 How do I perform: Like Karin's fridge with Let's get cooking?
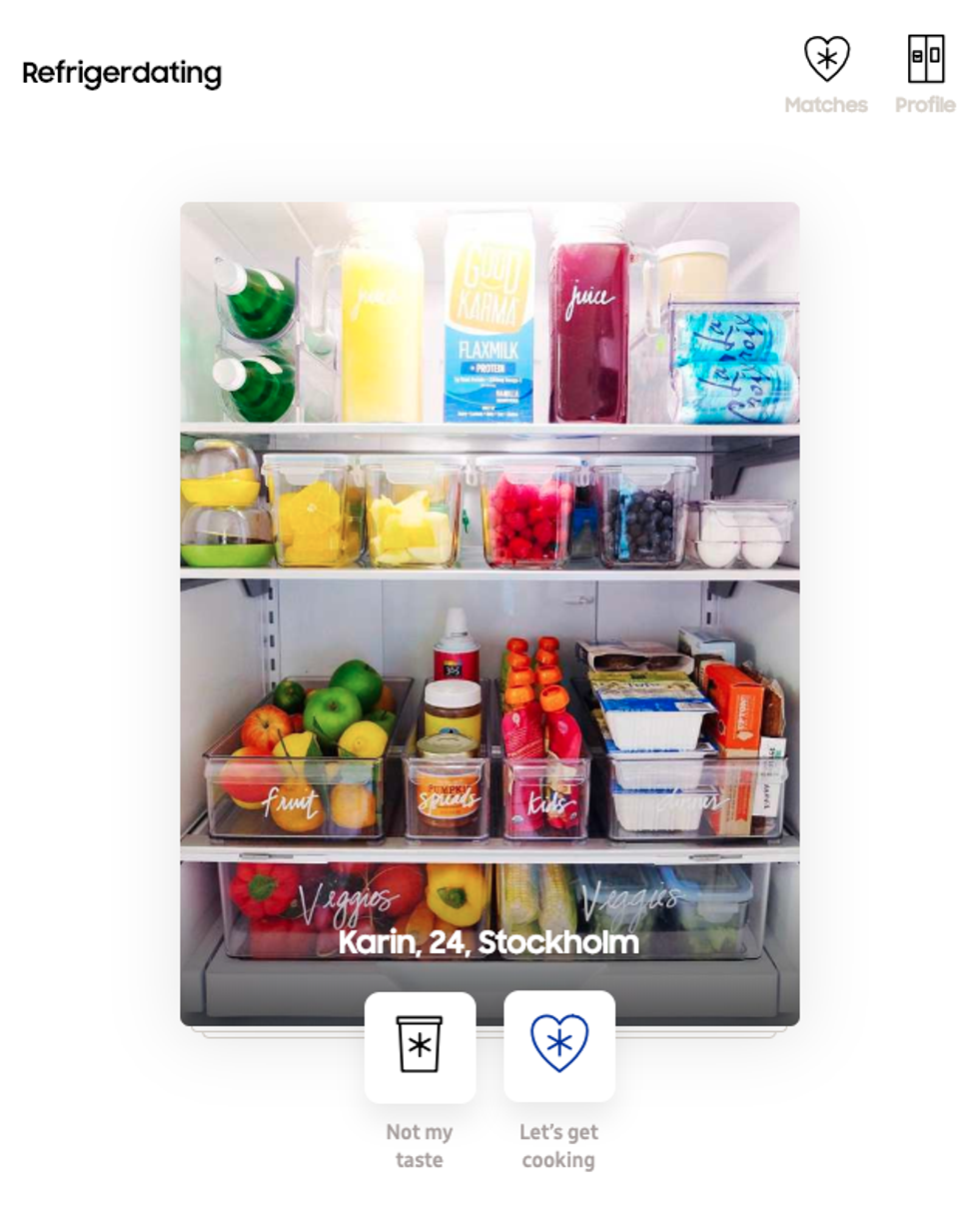pyautogui.click(x=558, y=1046)
